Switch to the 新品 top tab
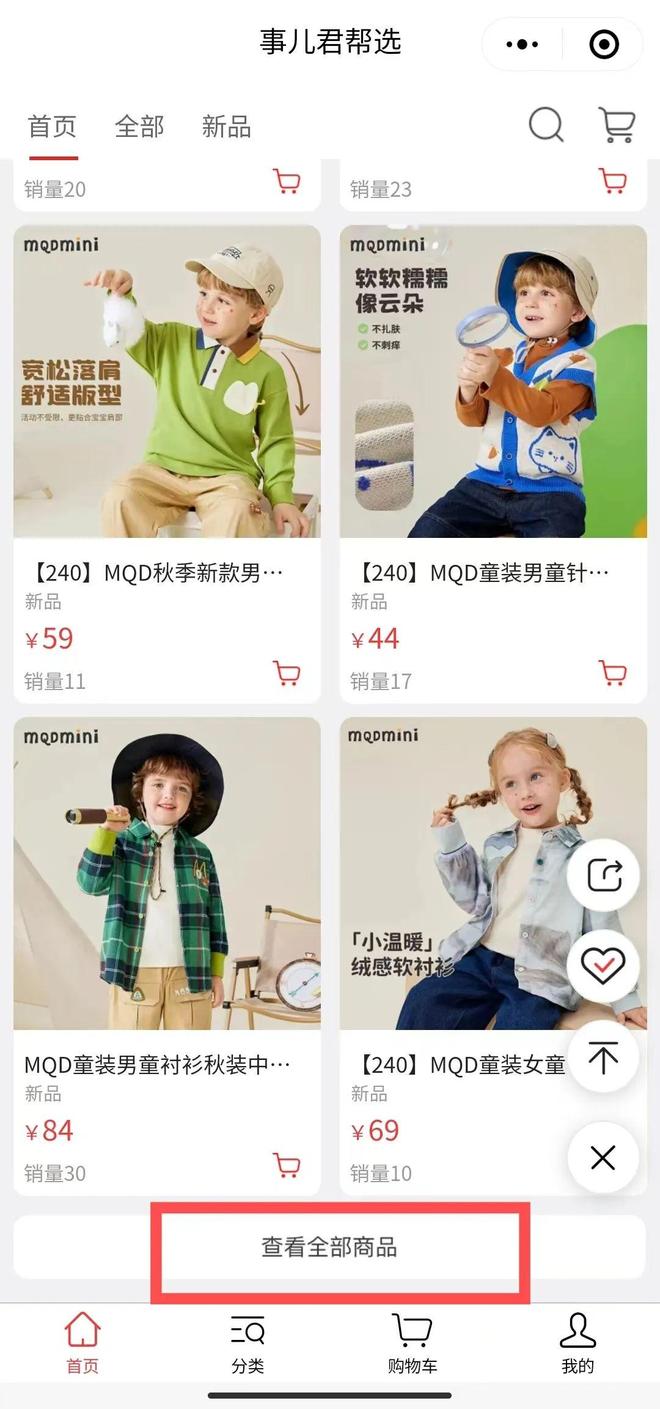Viewport: 660px width, 1409px height. tap(226, 127)
